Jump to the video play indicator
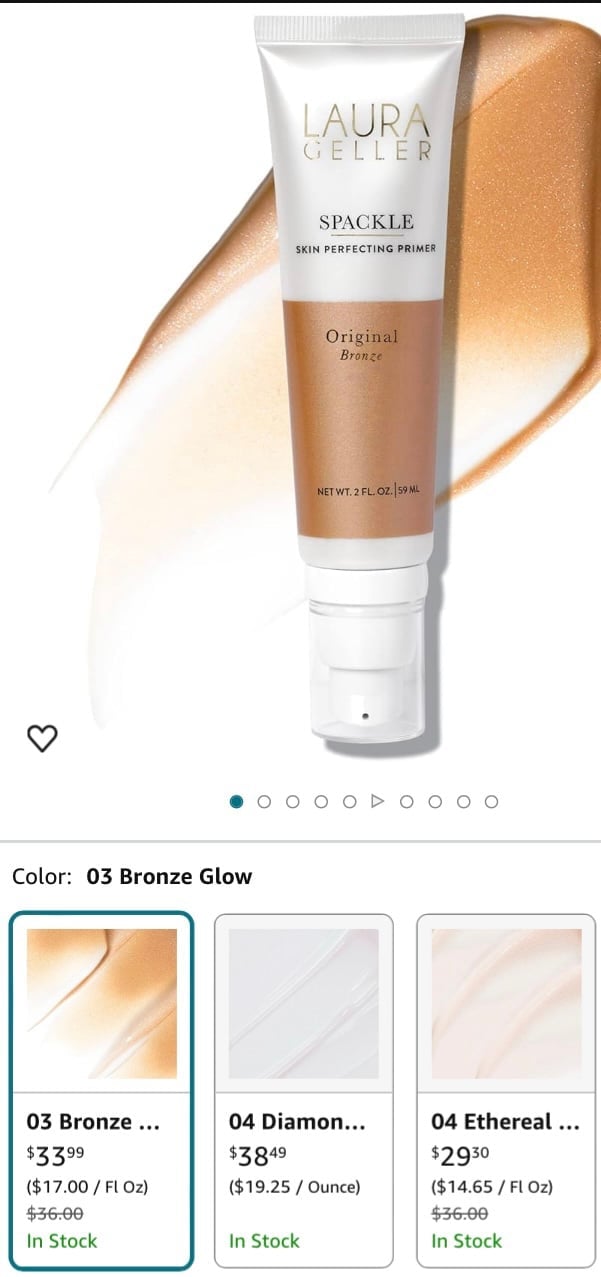Viewport: 601px width, 1277px height. click(x=377, y=801)
